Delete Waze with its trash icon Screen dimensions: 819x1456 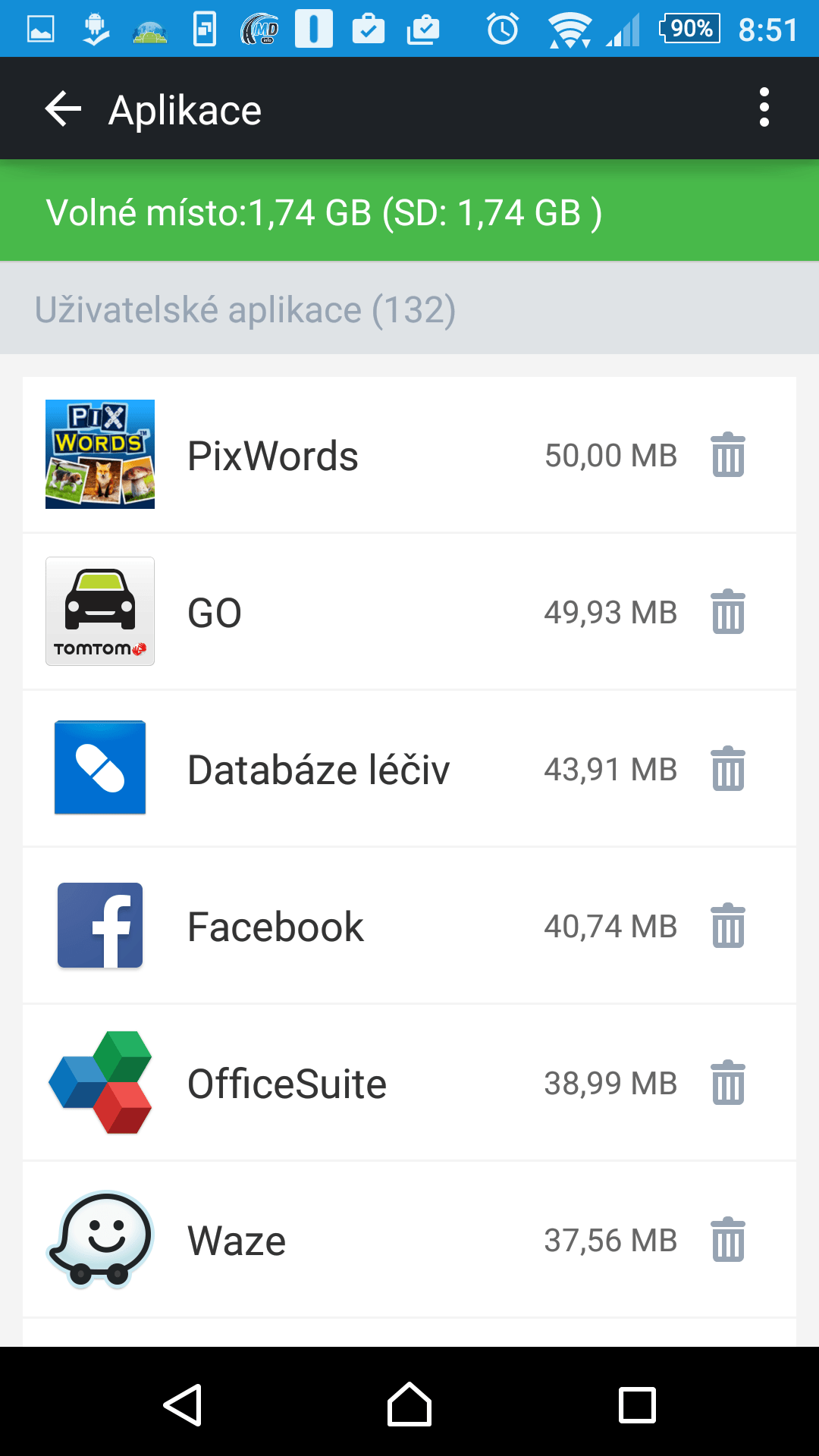(728, 1240)
